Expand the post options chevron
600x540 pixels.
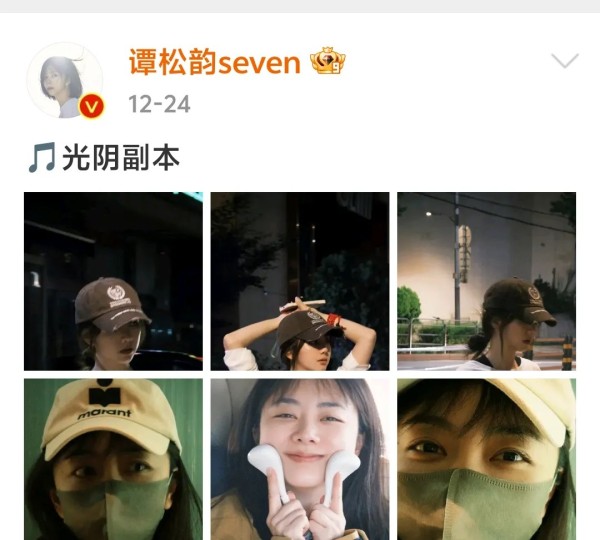(565, 62)
